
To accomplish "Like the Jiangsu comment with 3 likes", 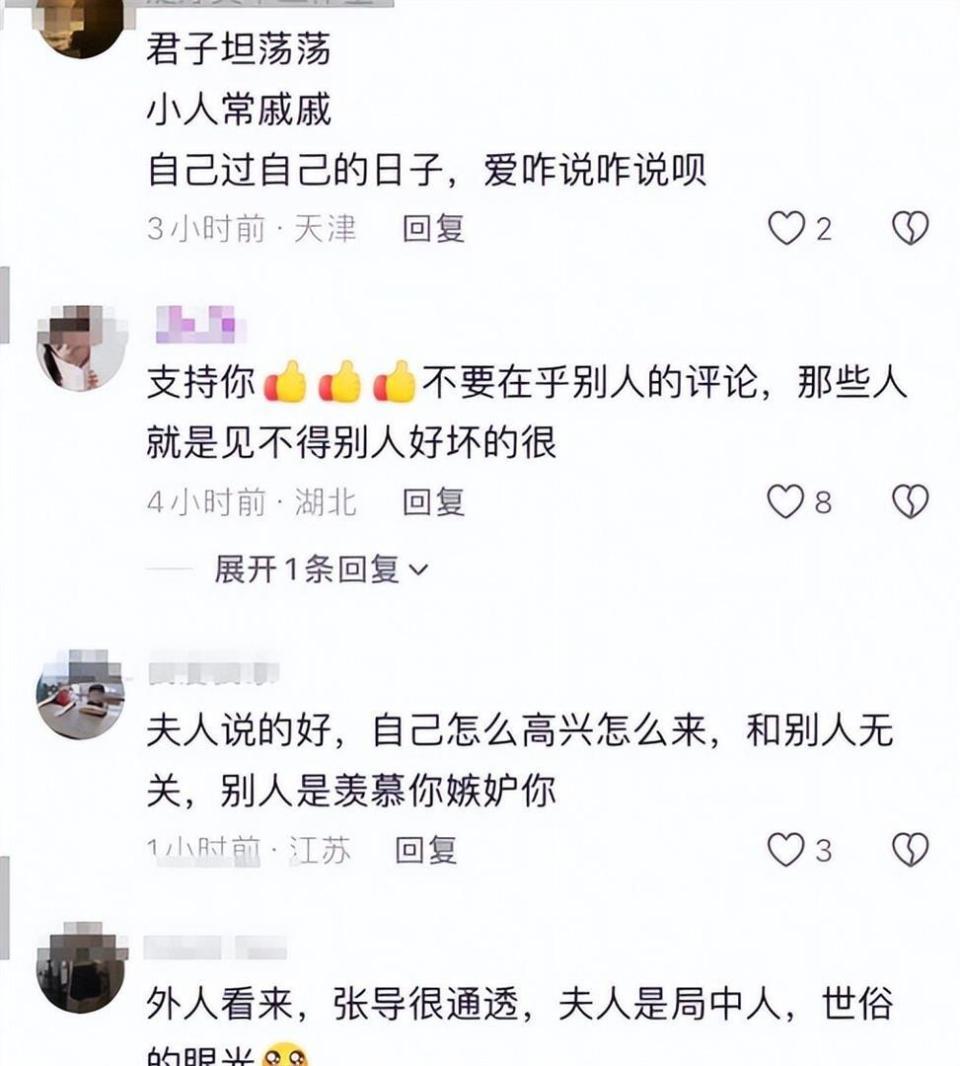I will (x=786, y=850).
